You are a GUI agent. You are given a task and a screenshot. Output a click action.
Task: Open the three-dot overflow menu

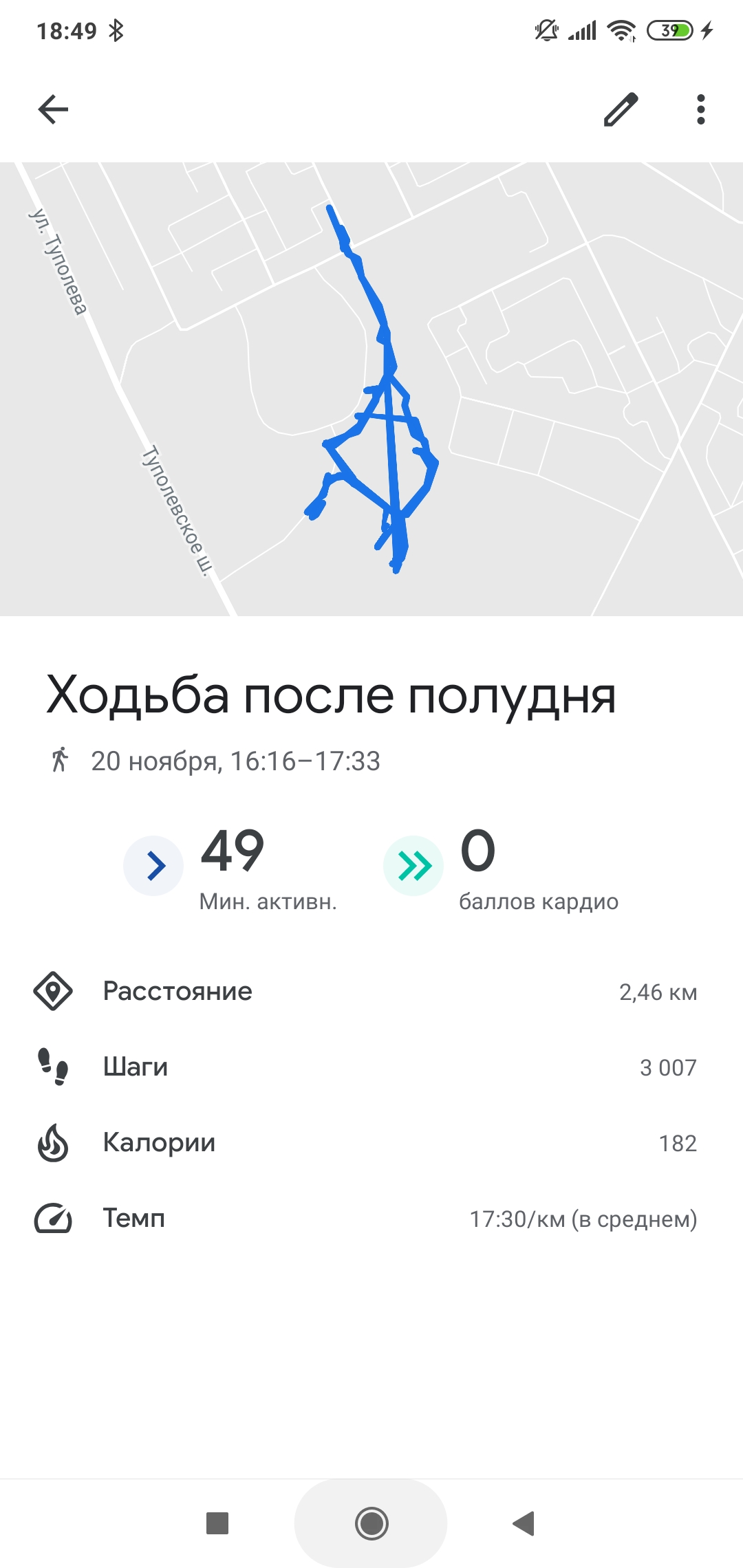pos(700,109)
